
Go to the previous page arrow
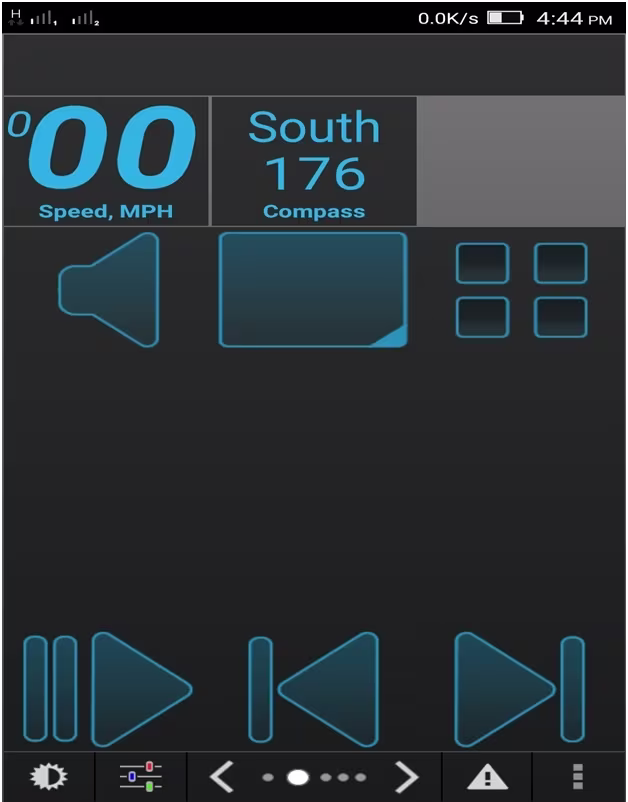coord(222,776)
